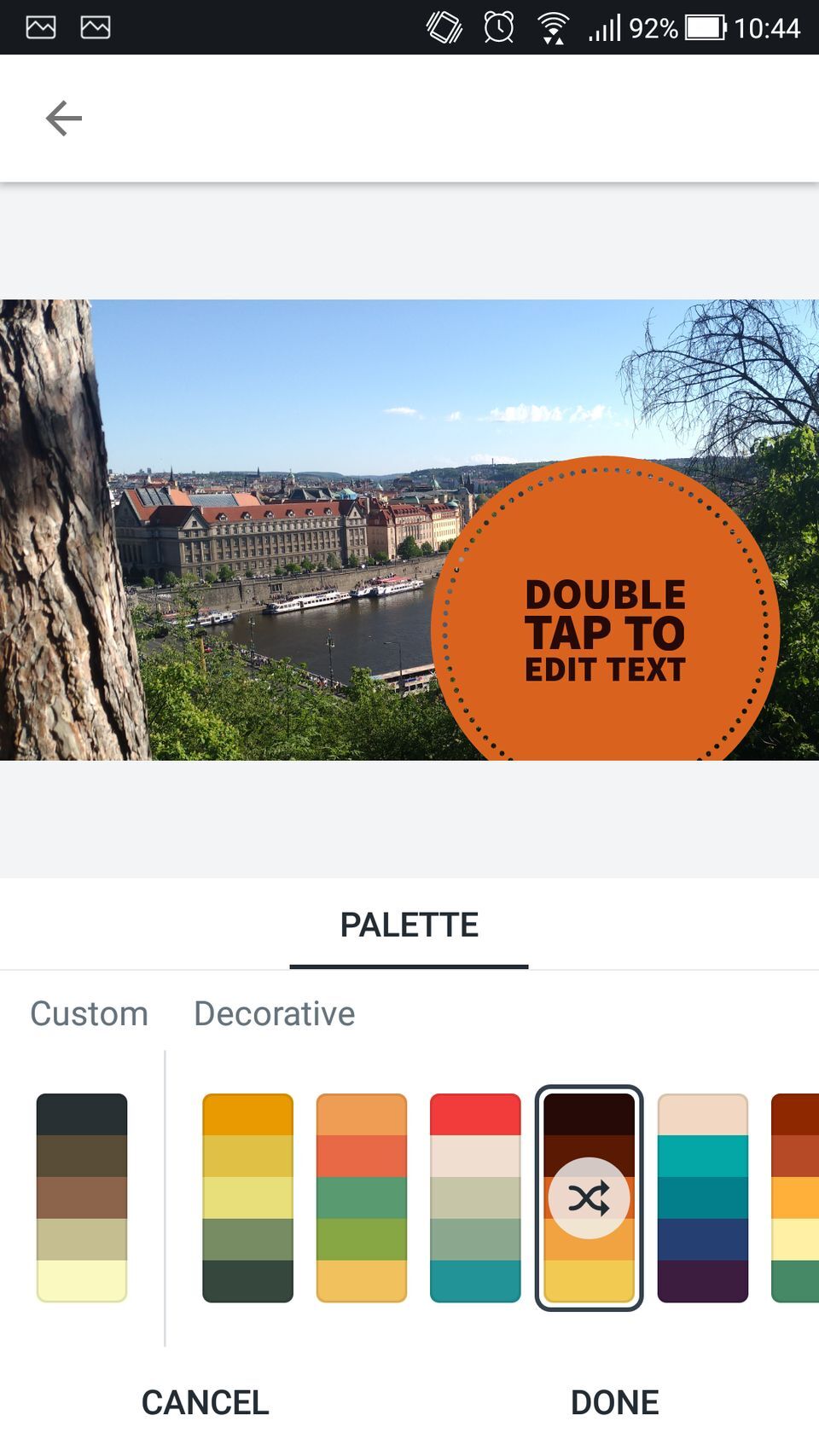The height and width of the screenshot is (1456, 819).
Task: Open the Wi-Fi status icon
Action: [553, 26]
